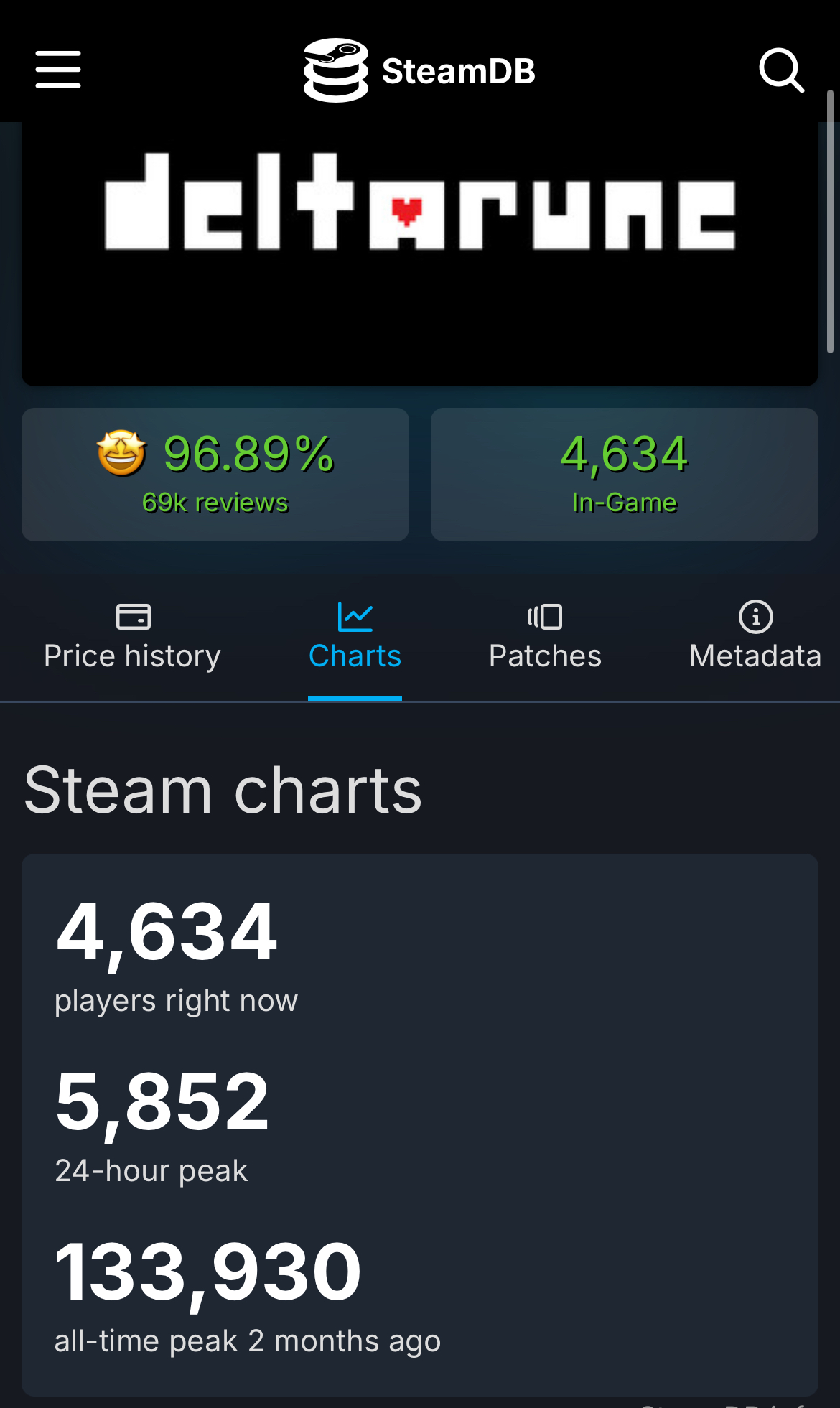Viewport: 840px width, 1408px height.
Task: Switch to the Price history tab
Action: [x=132, y=637]
